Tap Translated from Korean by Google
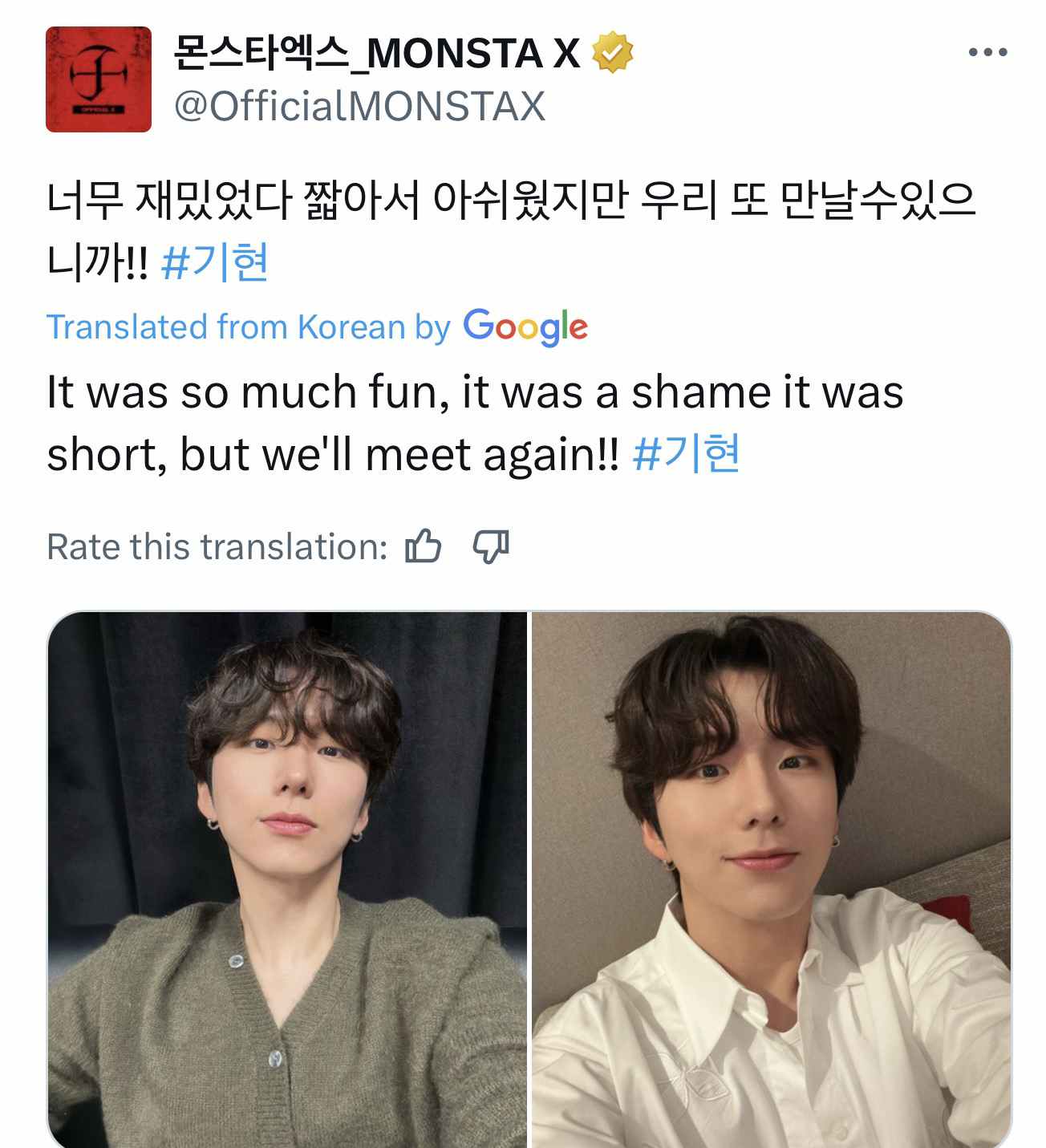Image resolution: width=1046 pixels, height=1148 pixels. click(317, 327)
